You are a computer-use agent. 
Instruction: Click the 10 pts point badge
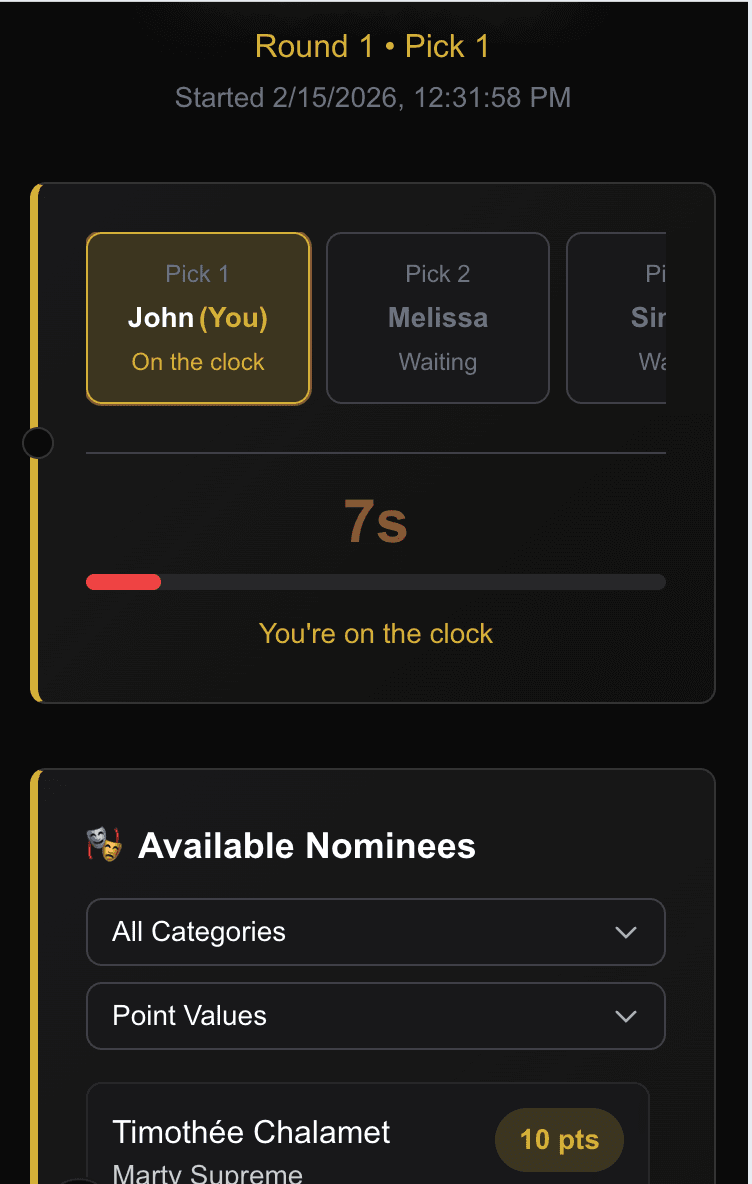pos(559,1139)
